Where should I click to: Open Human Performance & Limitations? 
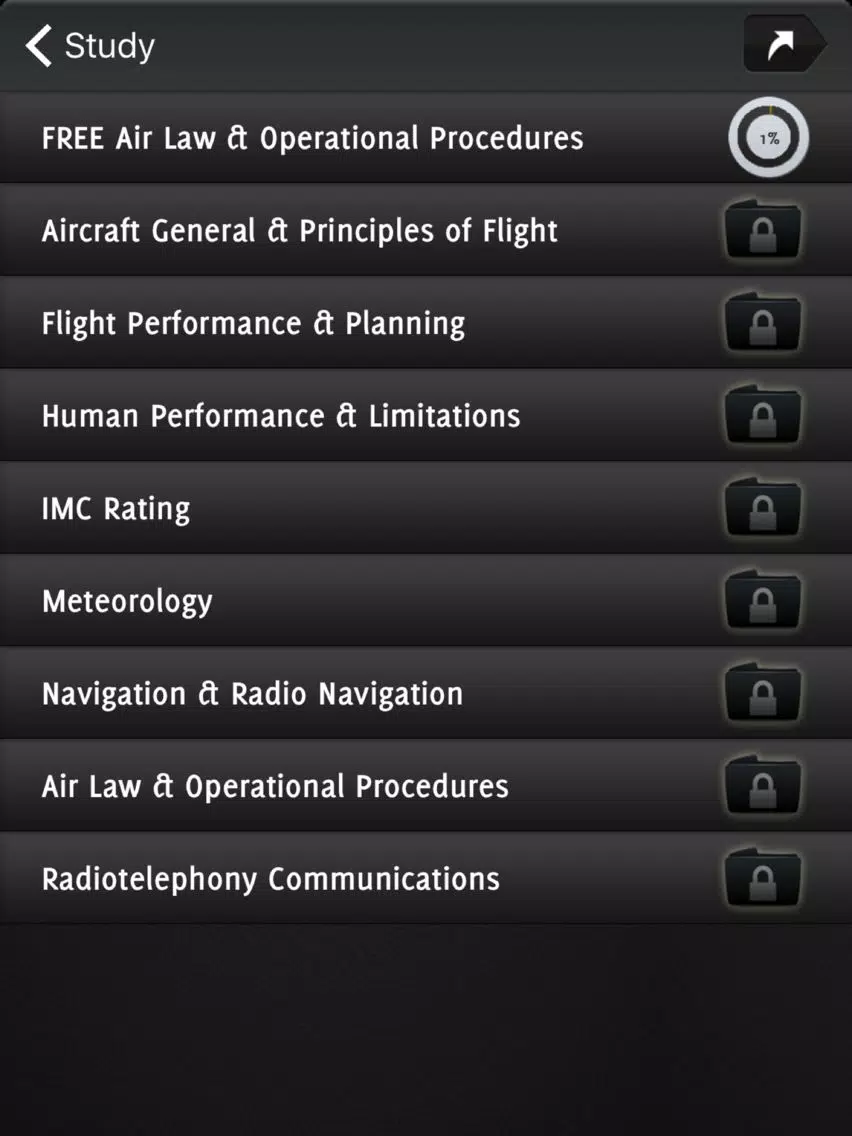(426, 416)
